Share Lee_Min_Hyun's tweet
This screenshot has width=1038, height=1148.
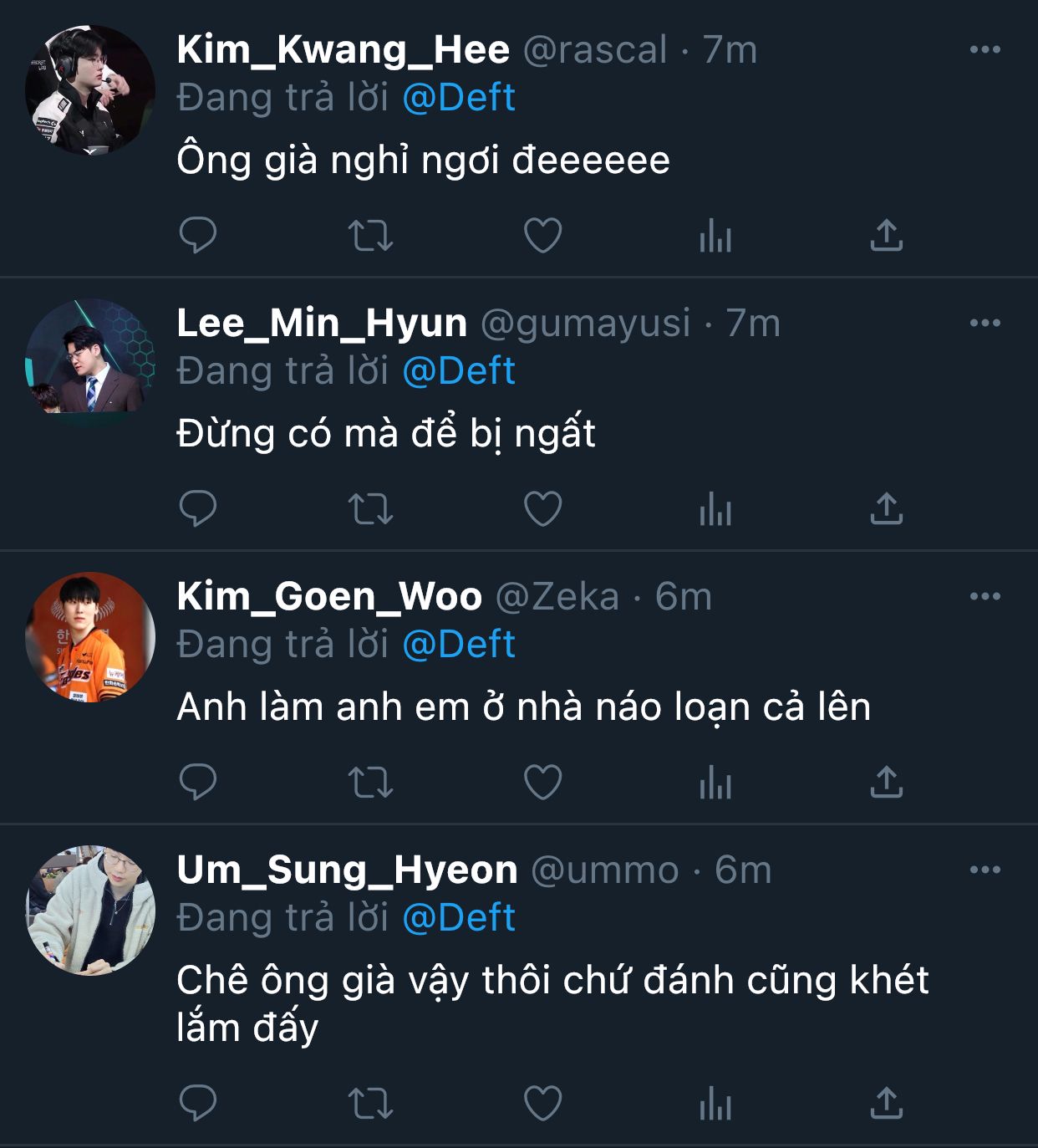(x=887, y=508)
